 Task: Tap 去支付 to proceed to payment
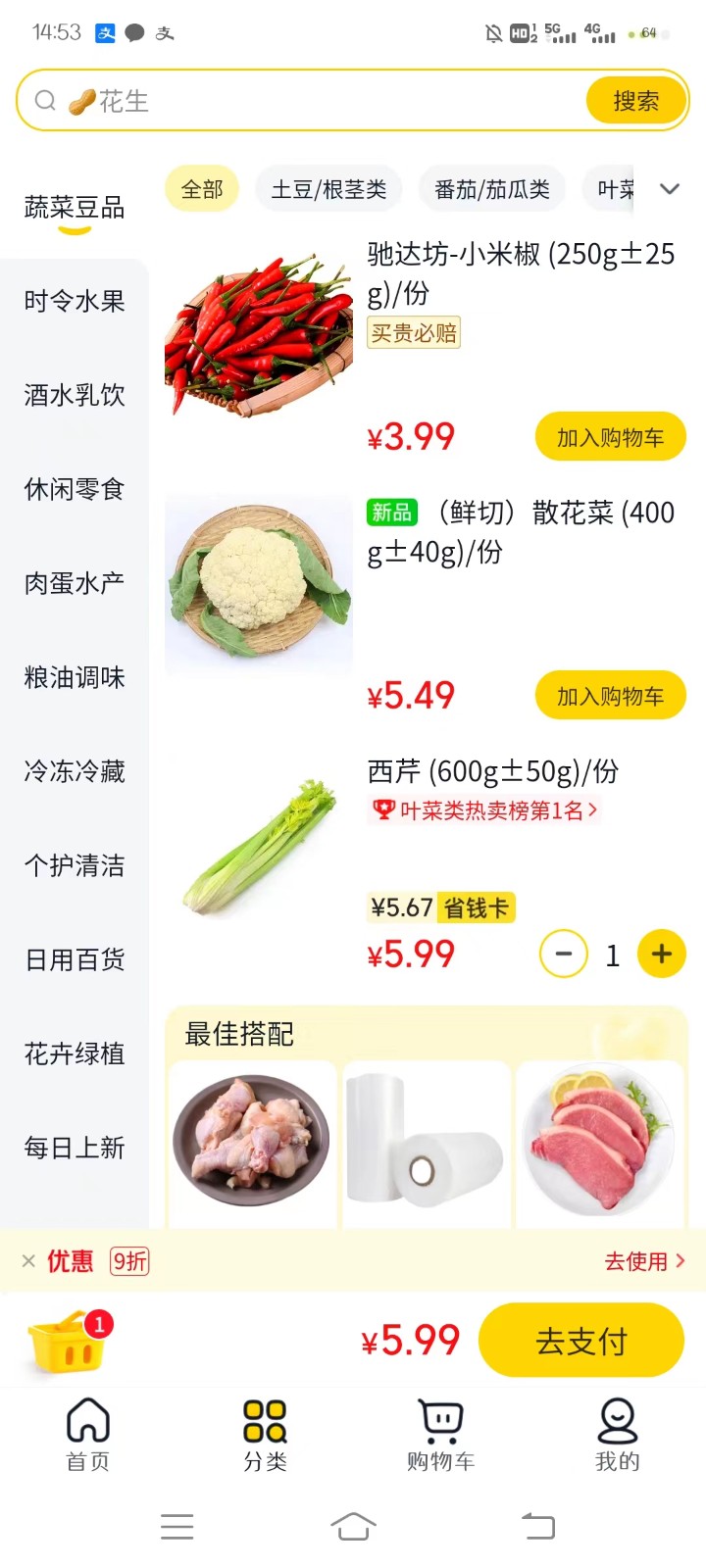[x=581, y=1340]
